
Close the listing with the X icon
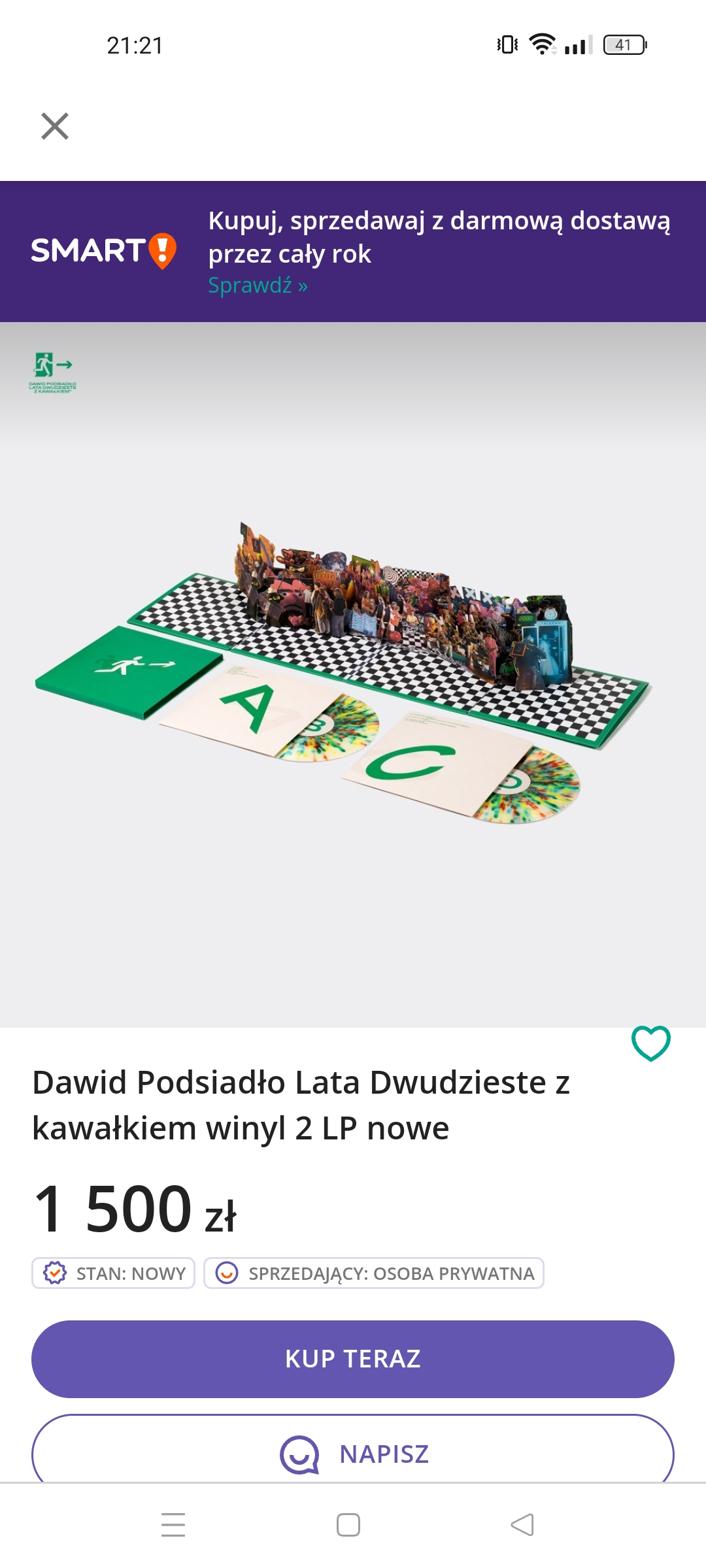click(55, 126)
